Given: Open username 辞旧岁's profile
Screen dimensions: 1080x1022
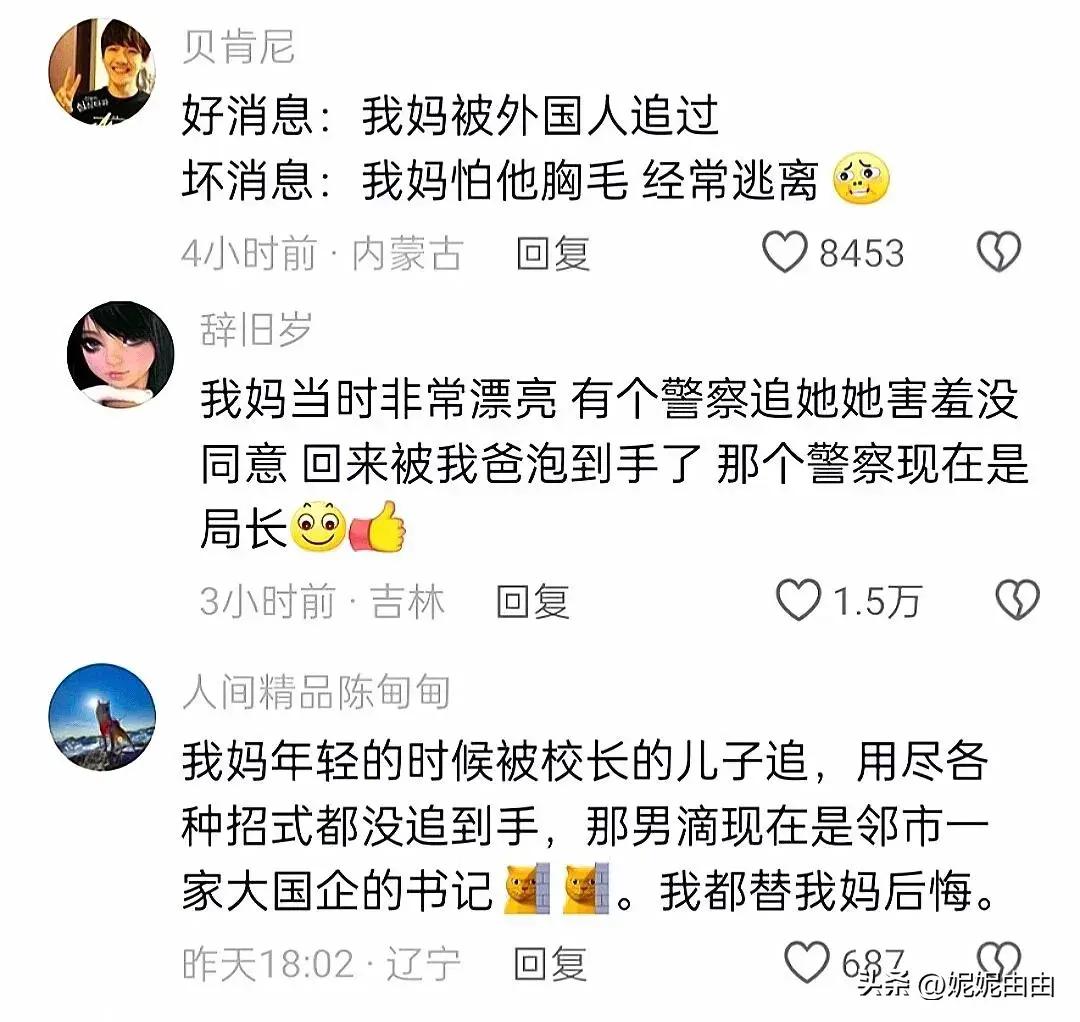Looking at the screenshot, I should [256, 329].
